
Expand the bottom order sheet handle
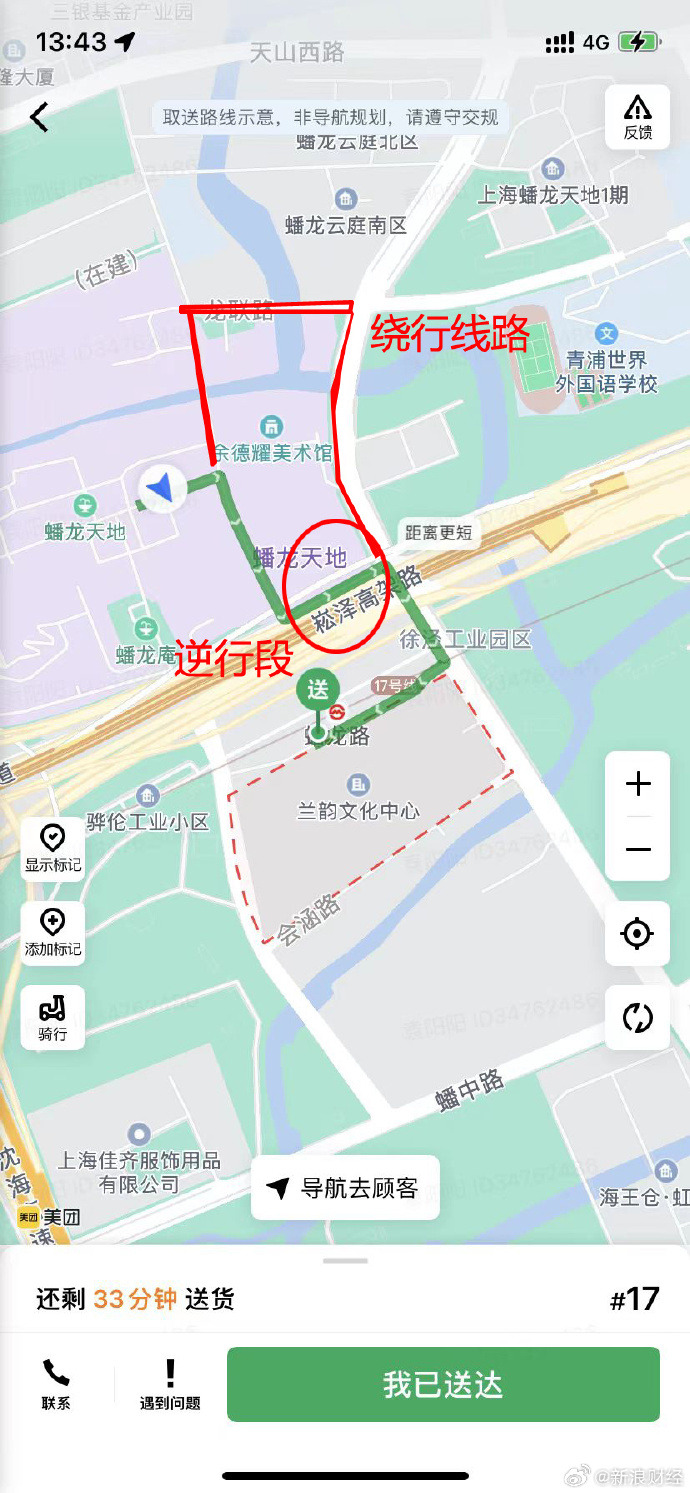[x=345, y=1261]
